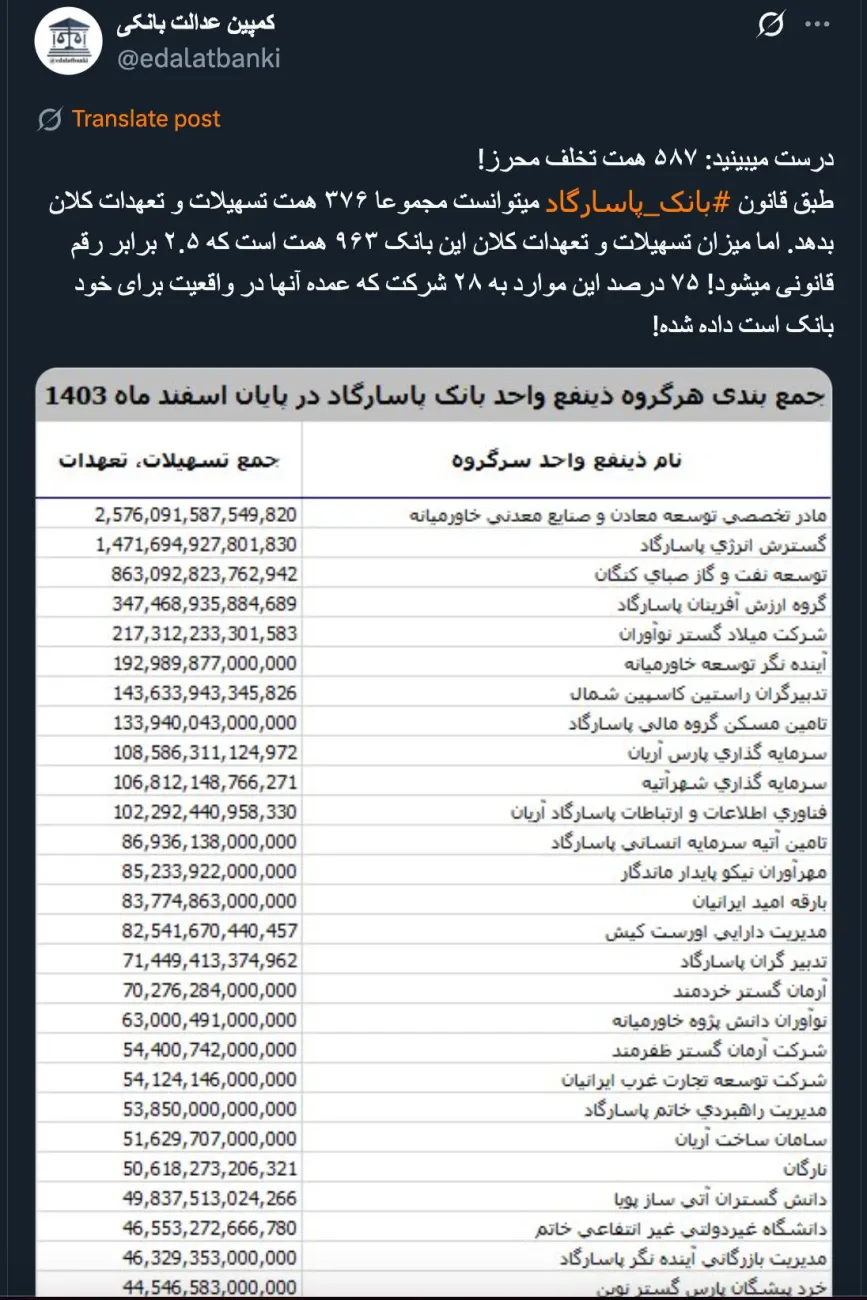
Task: Tap Translate post
Action: [145, 119]
